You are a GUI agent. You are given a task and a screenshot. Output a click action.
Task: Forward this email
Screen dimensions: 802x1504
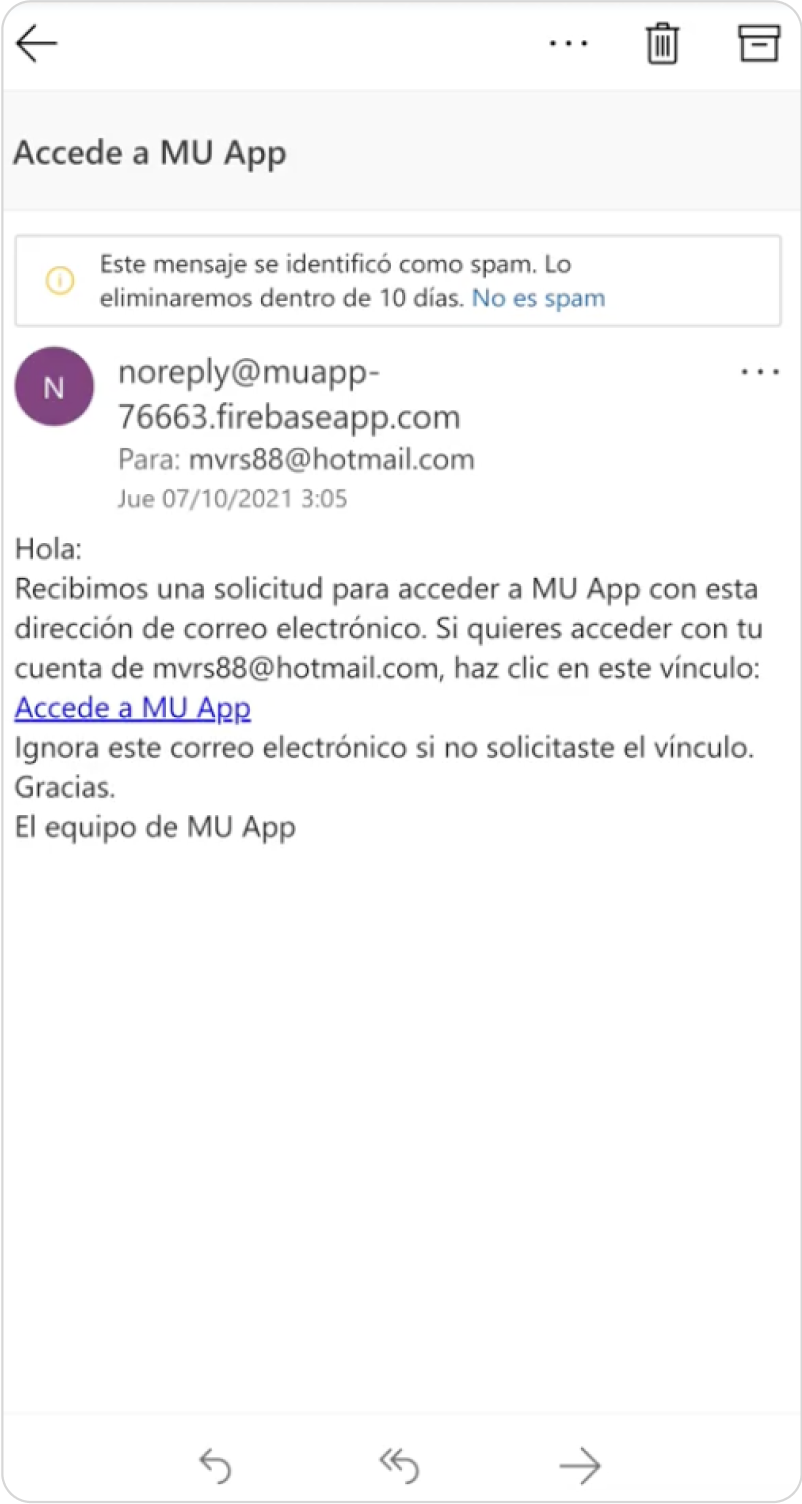pyautogui.click(x=580, y=1466)
